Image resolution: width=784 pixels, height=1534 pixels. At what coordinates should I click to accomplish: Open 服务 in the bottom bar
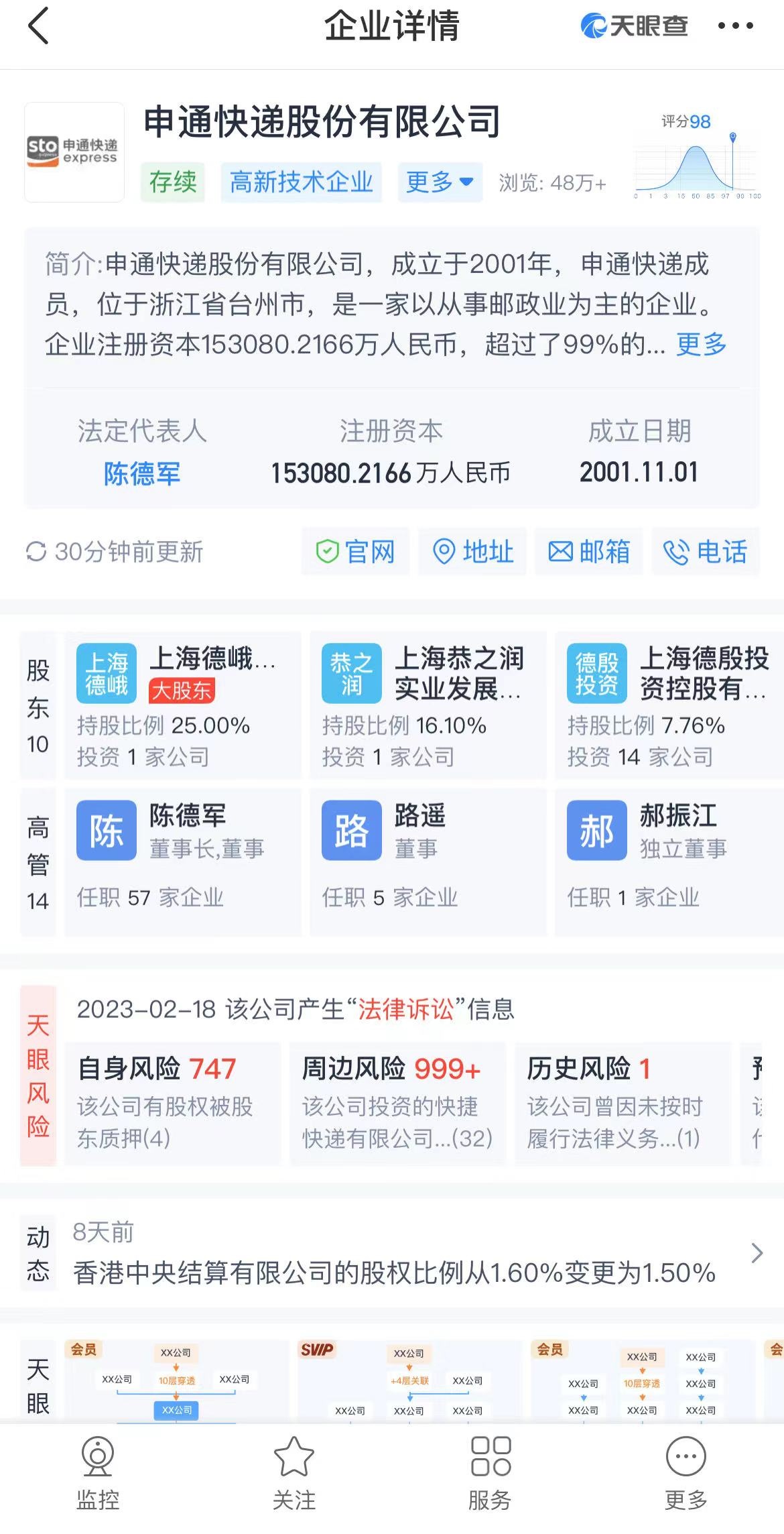(490, 1474)
